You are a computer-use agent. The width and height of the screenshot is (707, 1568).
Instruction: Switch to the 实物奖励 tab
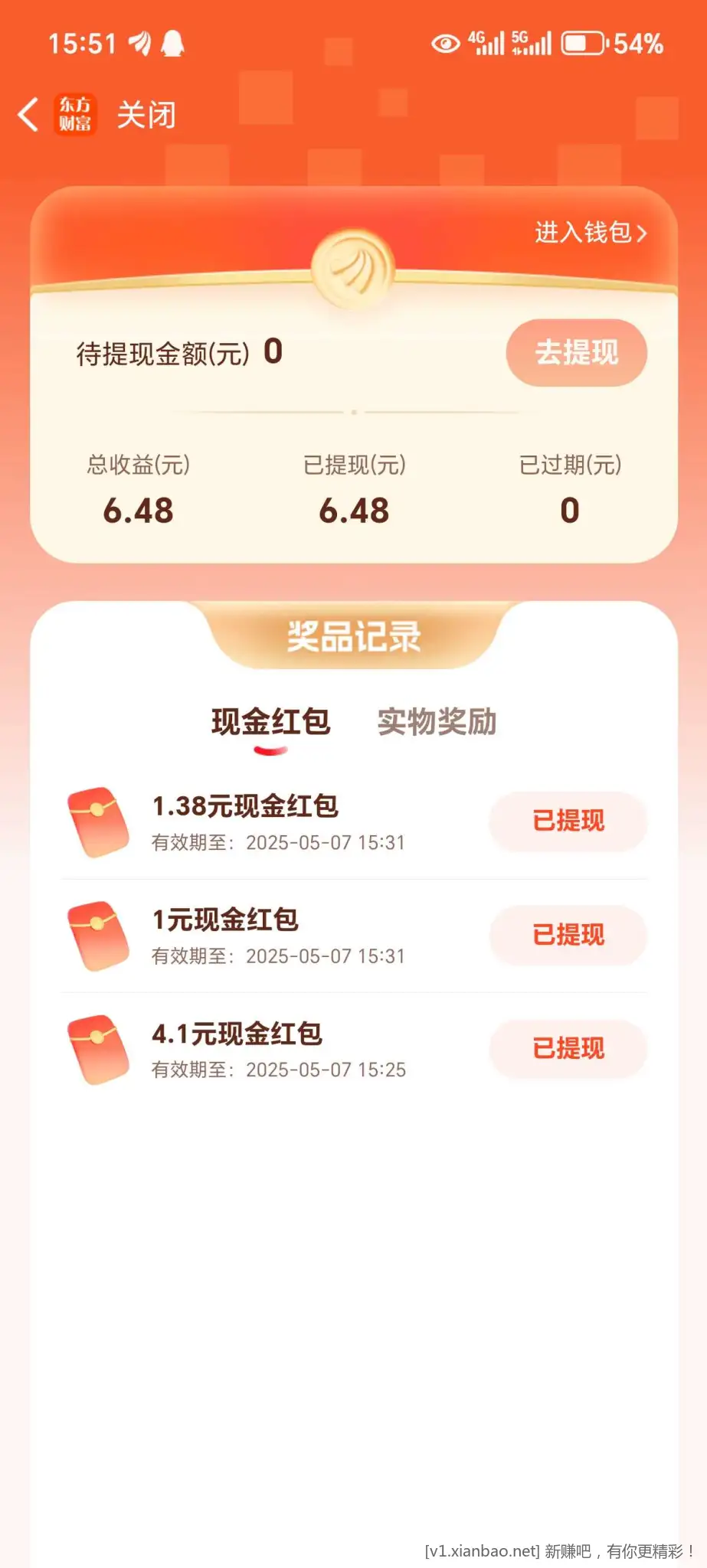(437, 721)
